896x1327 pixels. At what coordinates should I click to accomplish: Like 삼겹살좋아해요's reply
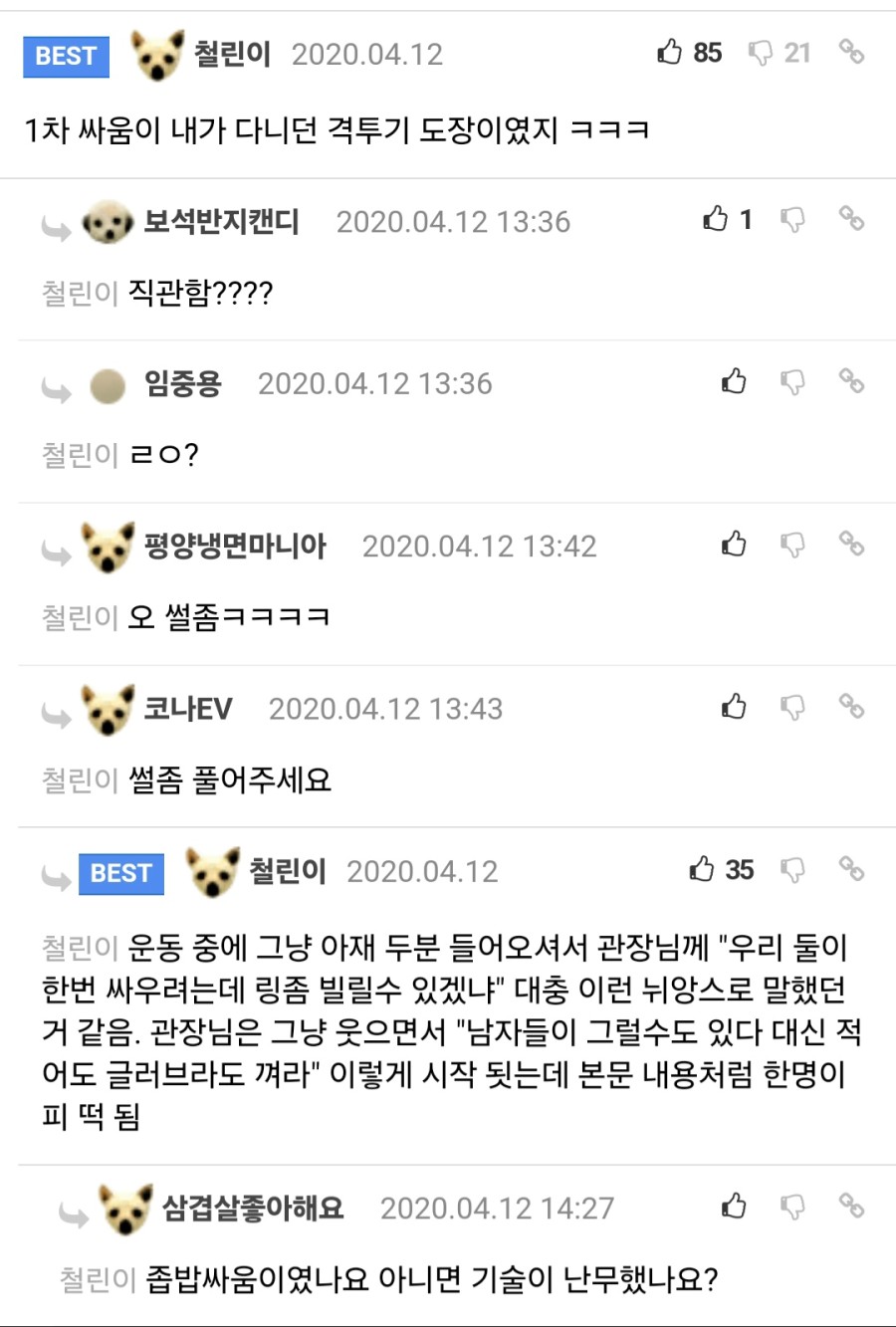click(x=734, y=1207)
